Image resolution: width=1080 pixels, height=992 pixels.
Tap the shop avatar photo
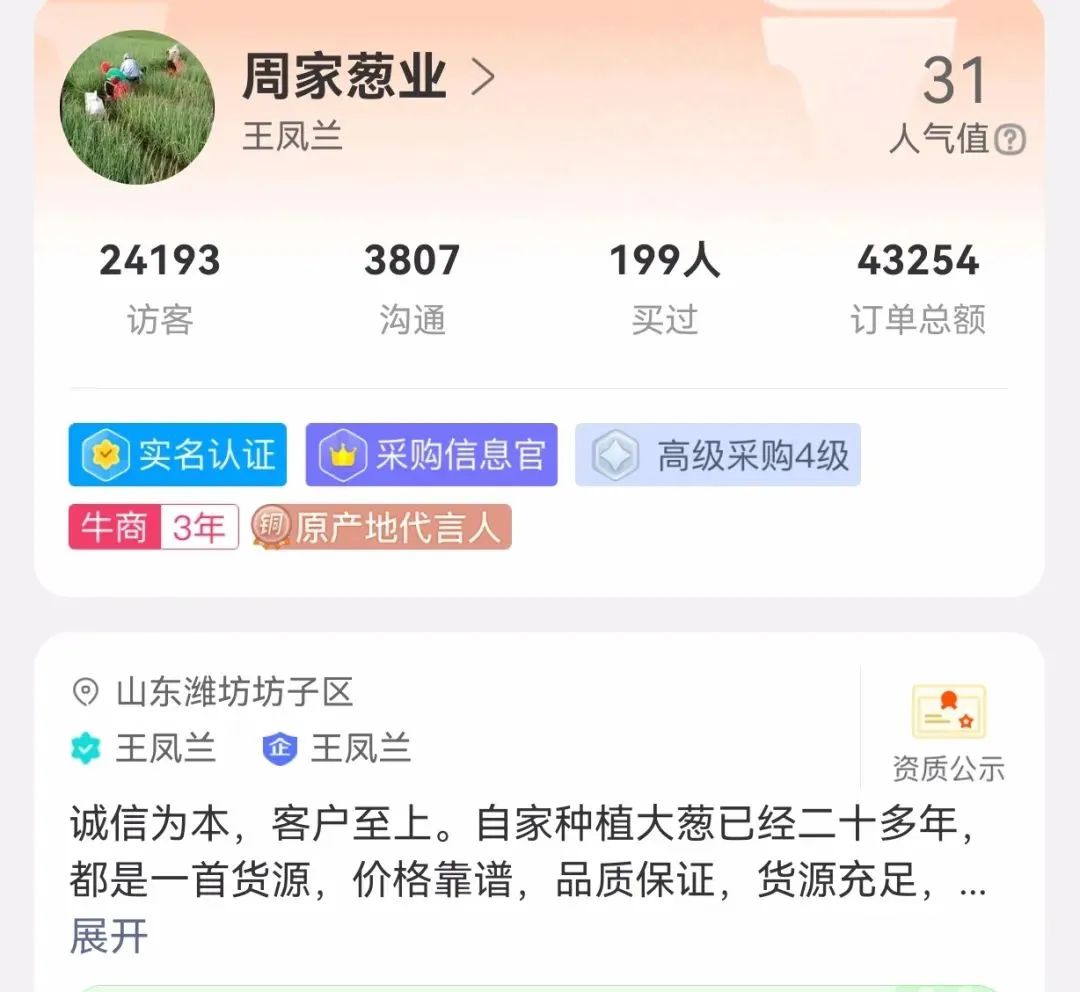(137, 107)
